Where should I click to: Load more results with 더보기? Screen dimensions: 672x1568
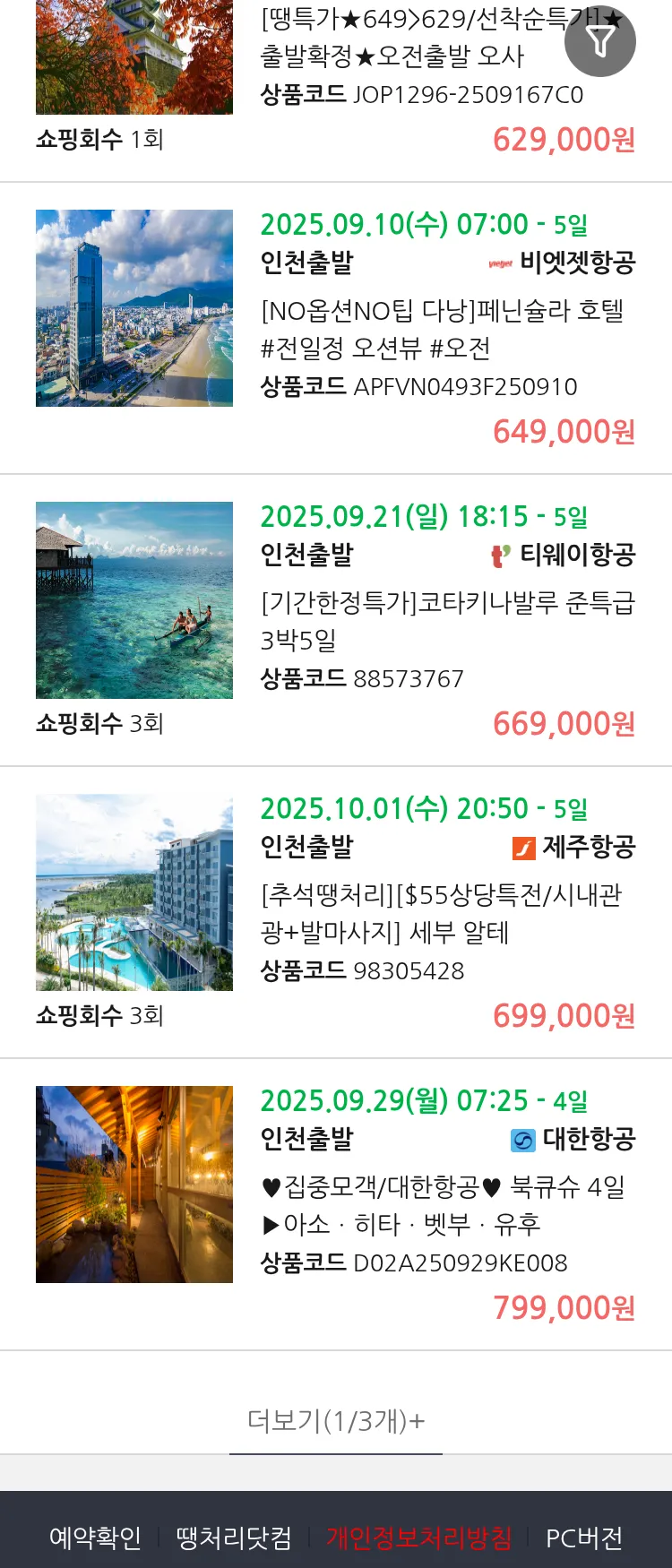336,1420
